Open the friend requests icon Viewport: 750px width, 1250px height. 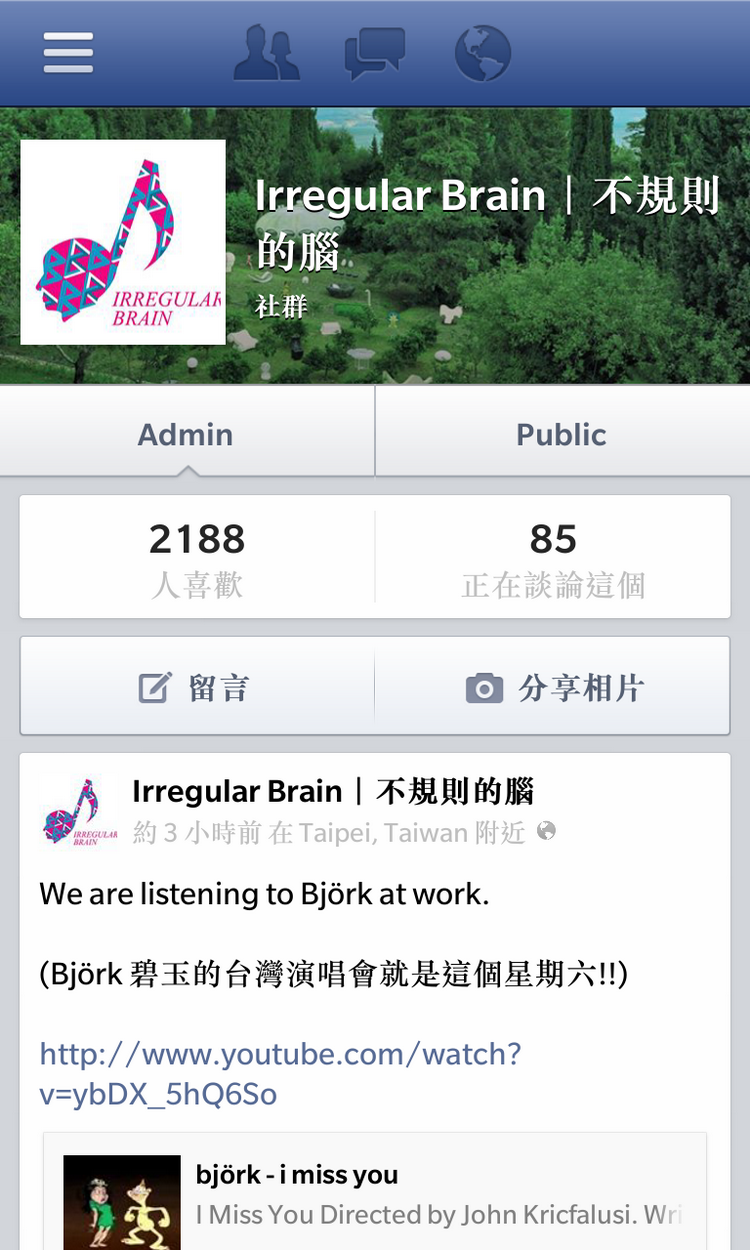267,54
